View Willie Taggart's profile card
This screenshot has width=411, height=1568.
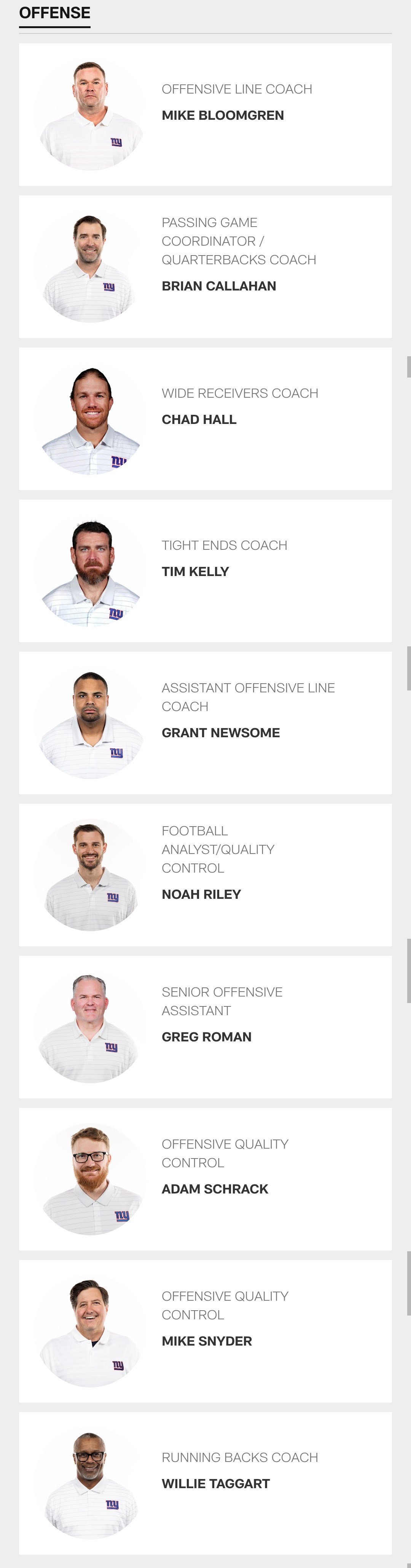[205, 1484]
